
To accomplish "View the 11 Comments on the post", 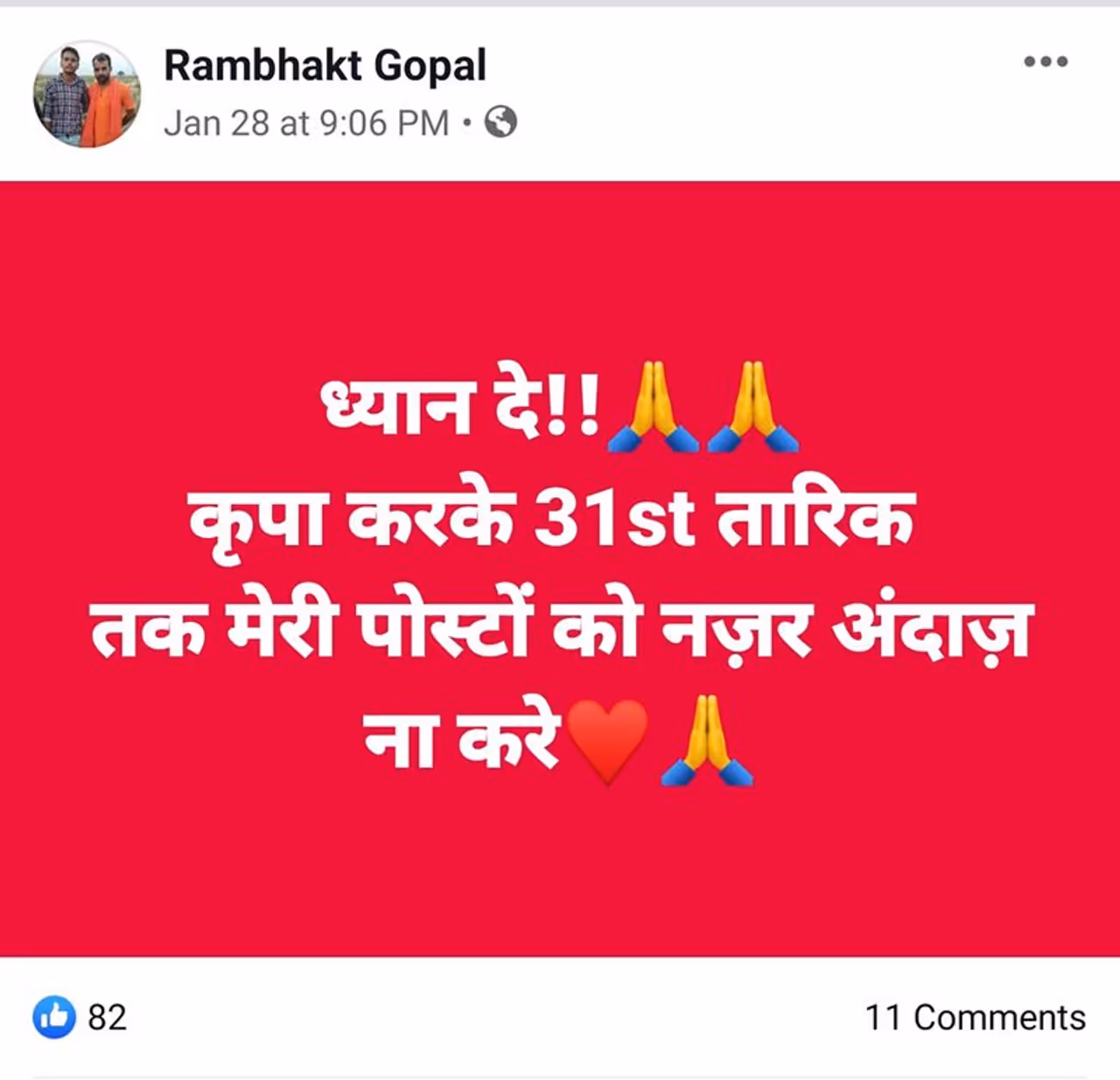I will [x=975, y=1017].
